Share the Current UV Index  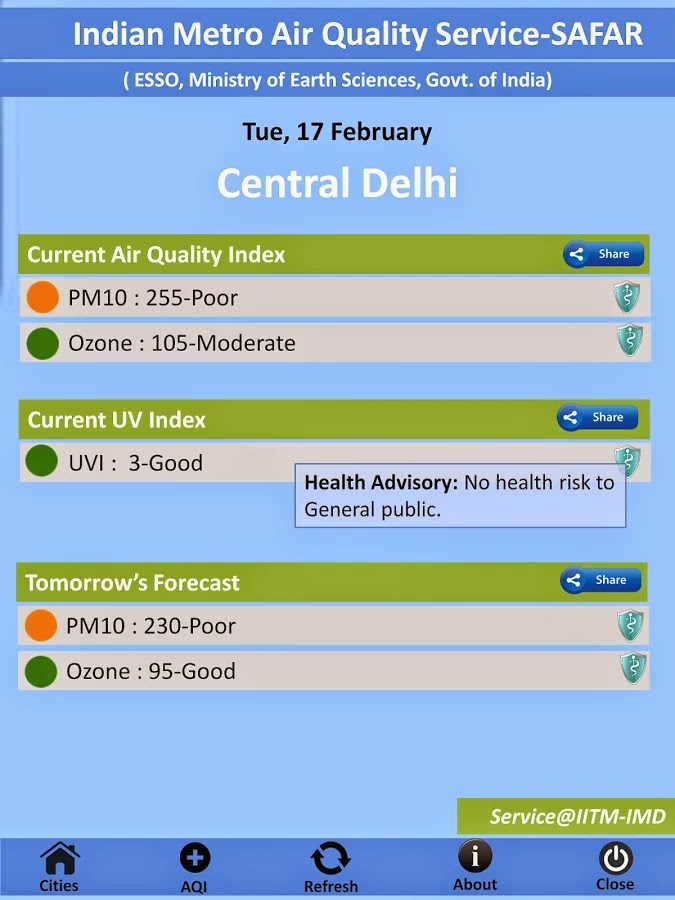(597, 417)
